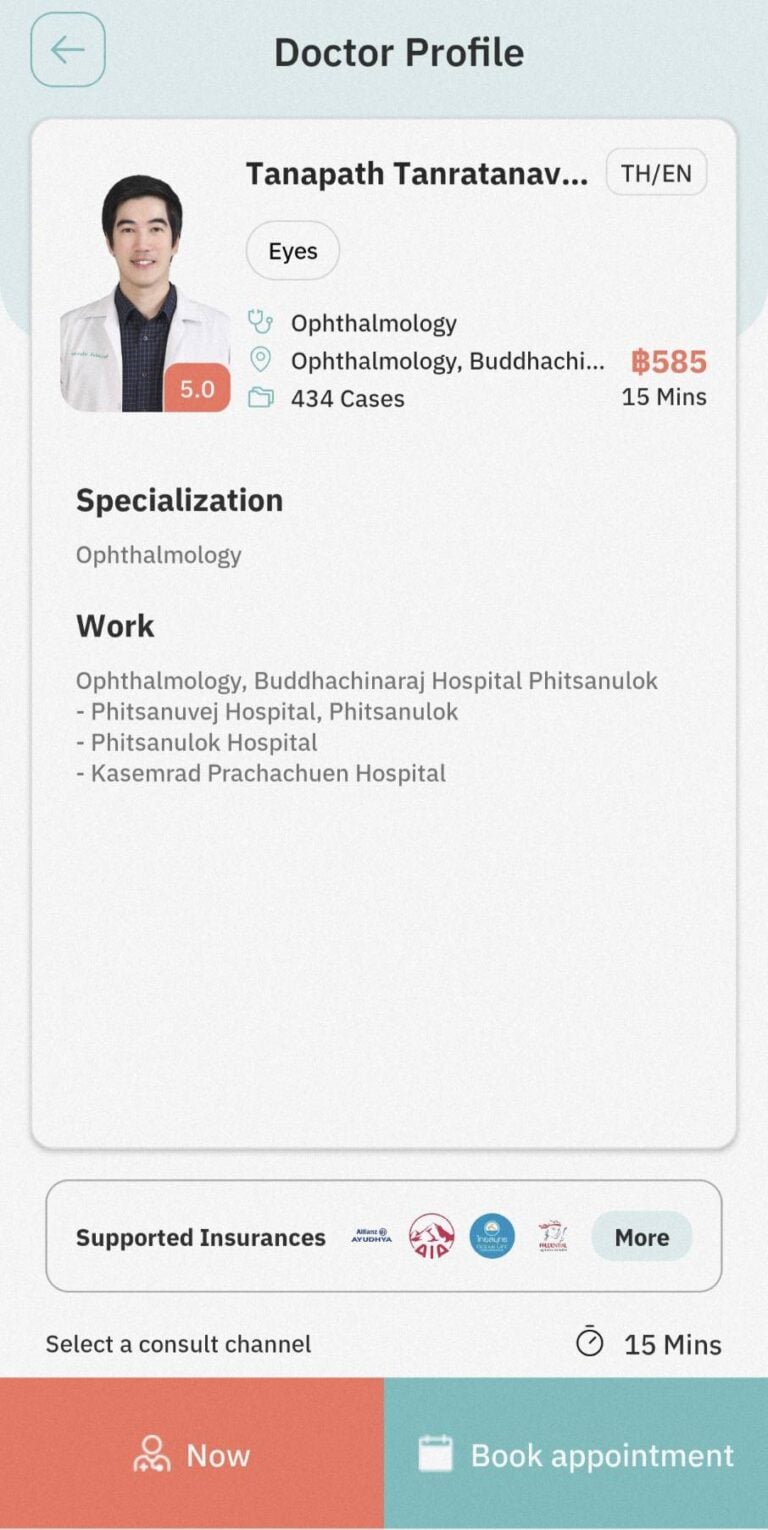Select the Eyes specialty chip
The width and height of the screenshot is (768, 1530).
tap(292, 250)
